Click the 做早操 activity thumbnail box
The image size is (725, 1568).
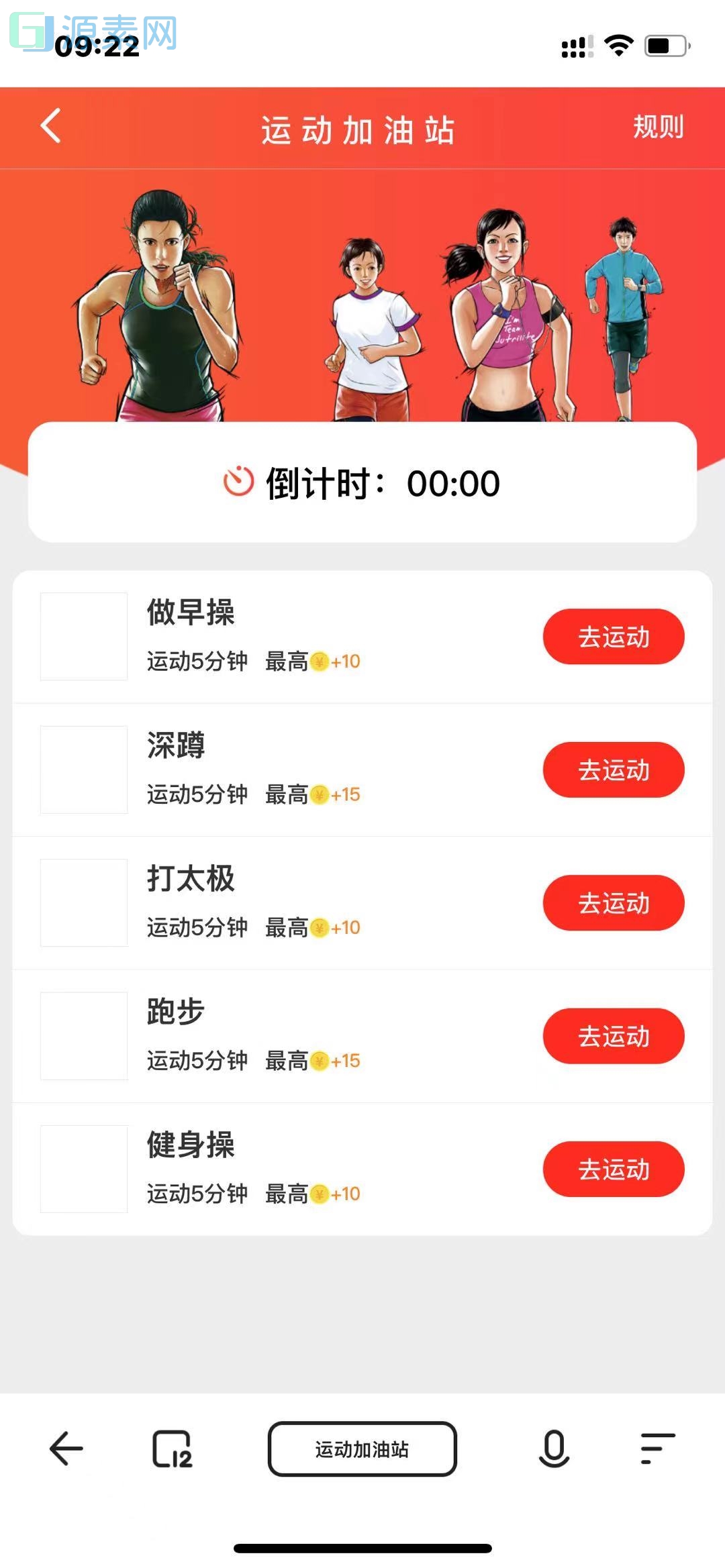(x=83, y=635)
